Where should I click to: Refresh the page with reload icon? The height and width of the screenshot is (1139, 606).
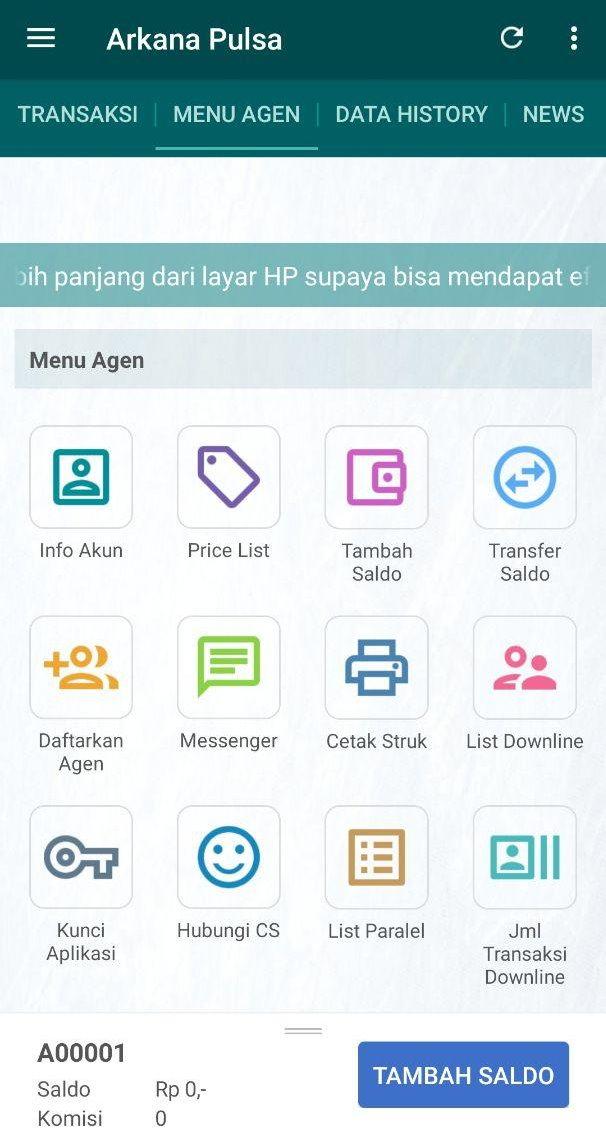[512, 39]
